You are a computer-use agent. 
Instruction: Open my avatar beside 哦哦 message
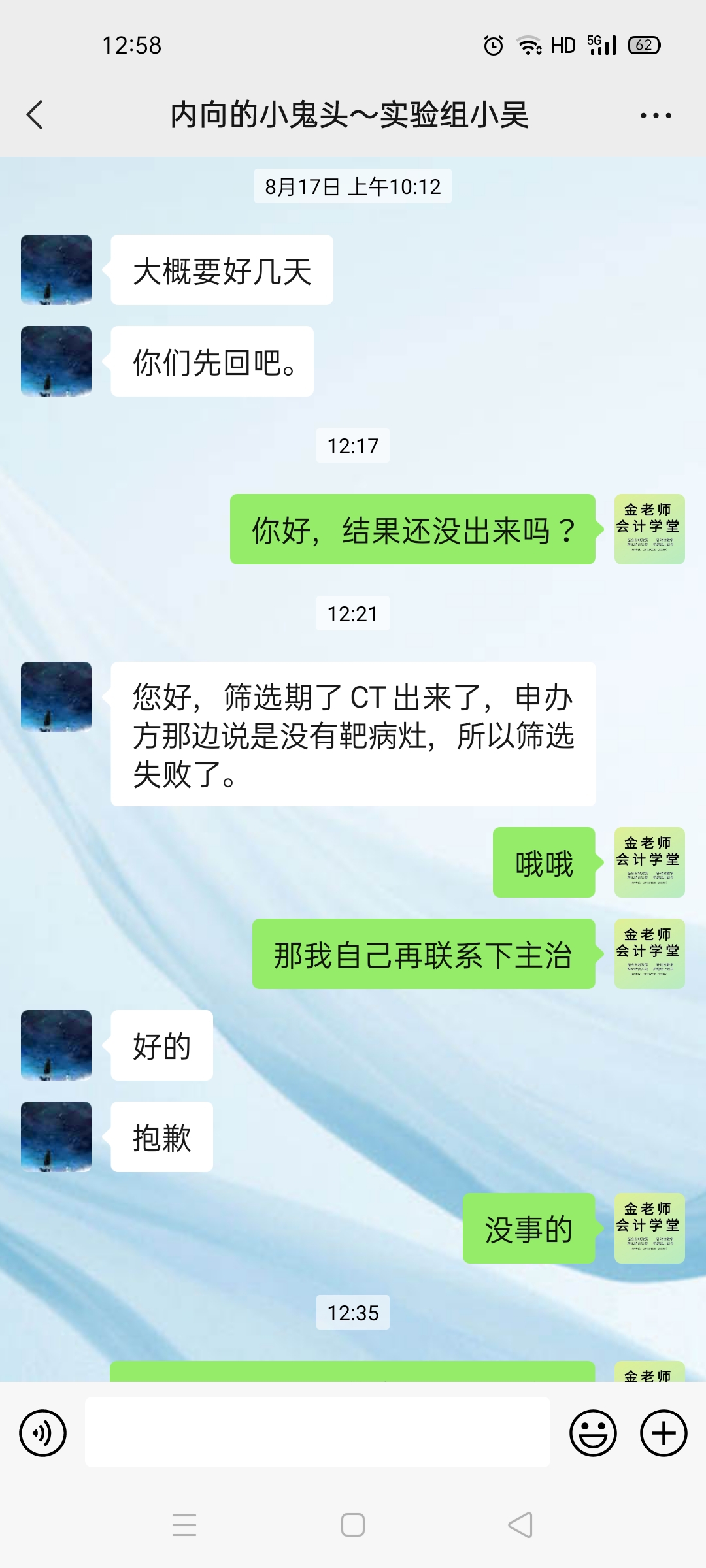tap(649, 862)
